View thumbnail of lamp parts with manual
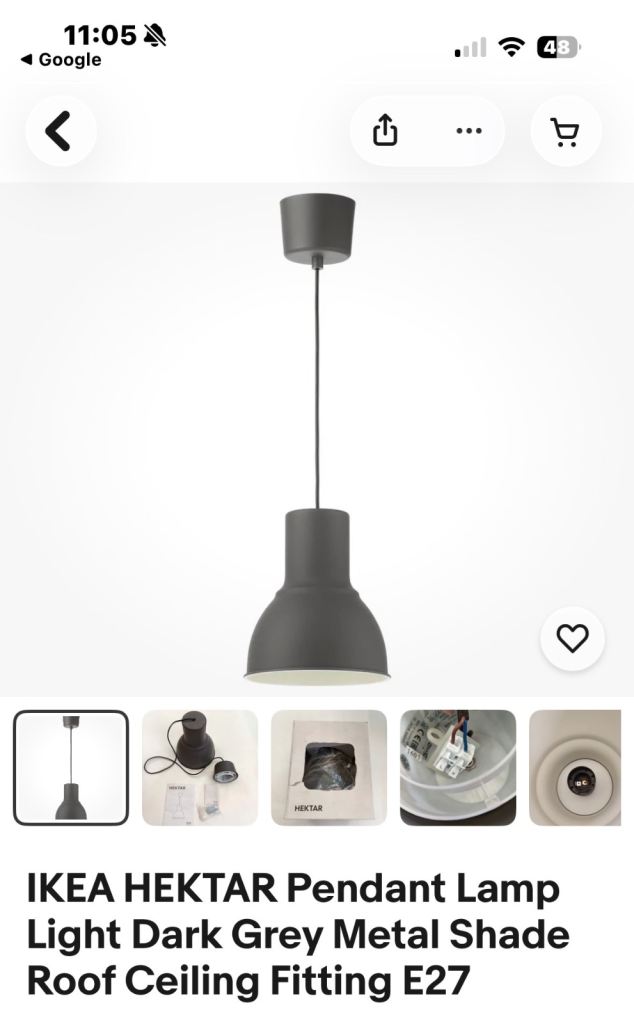 [200, 767]
